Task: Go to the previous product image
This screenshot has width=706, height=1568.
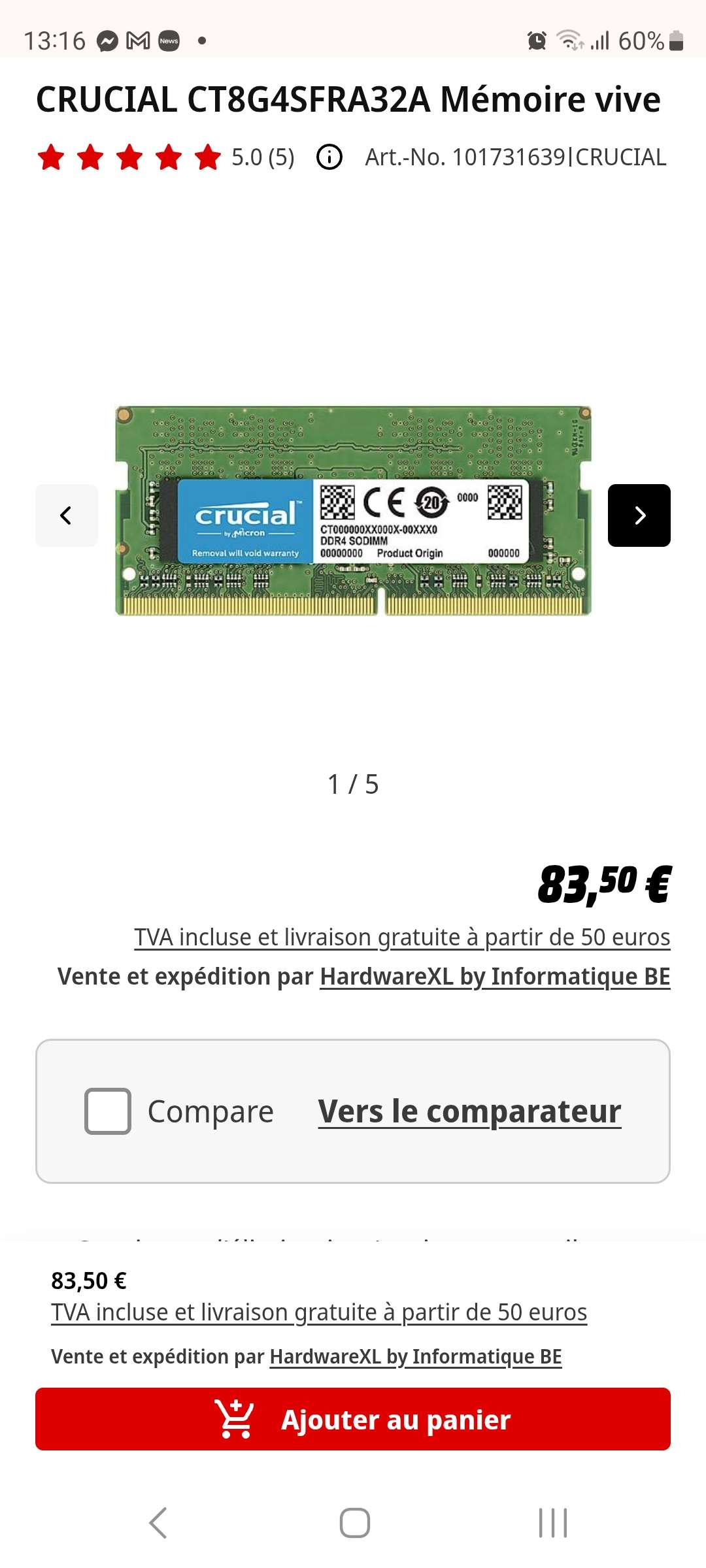Action: [x=66, y=515]
